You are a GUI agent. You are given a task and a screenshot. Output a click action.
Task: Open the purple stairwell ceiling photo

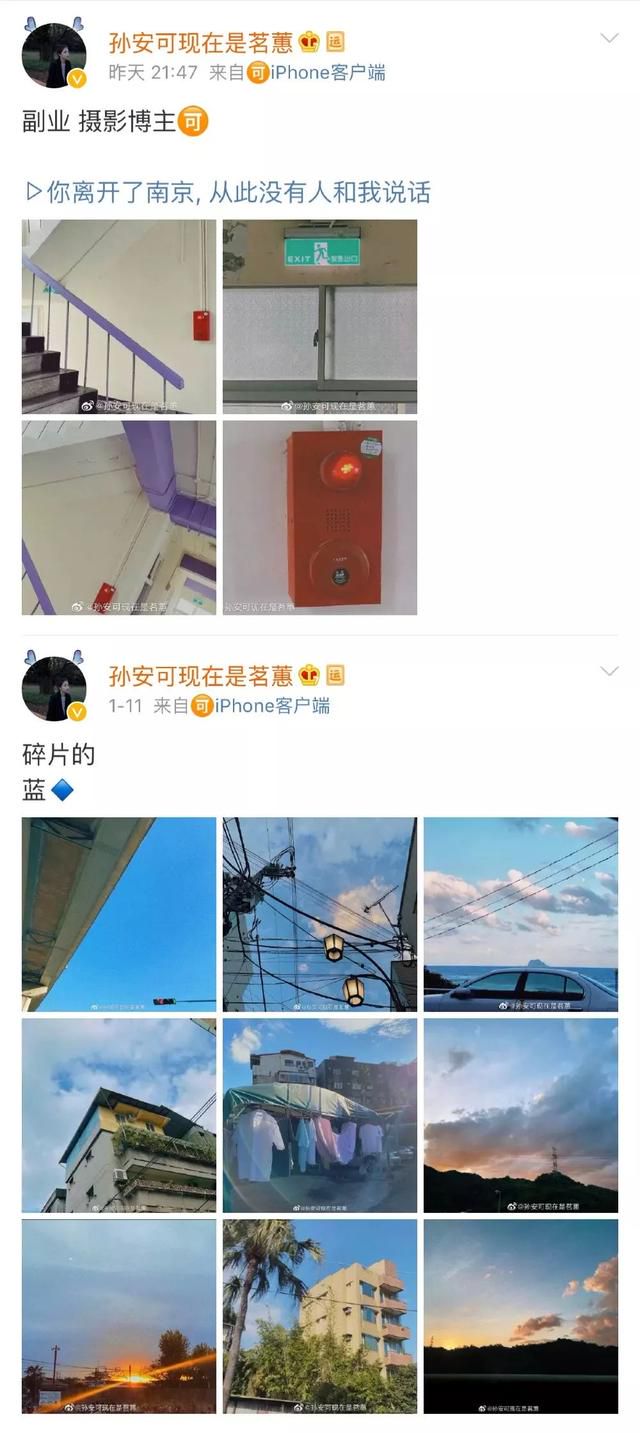pos(119,518)
